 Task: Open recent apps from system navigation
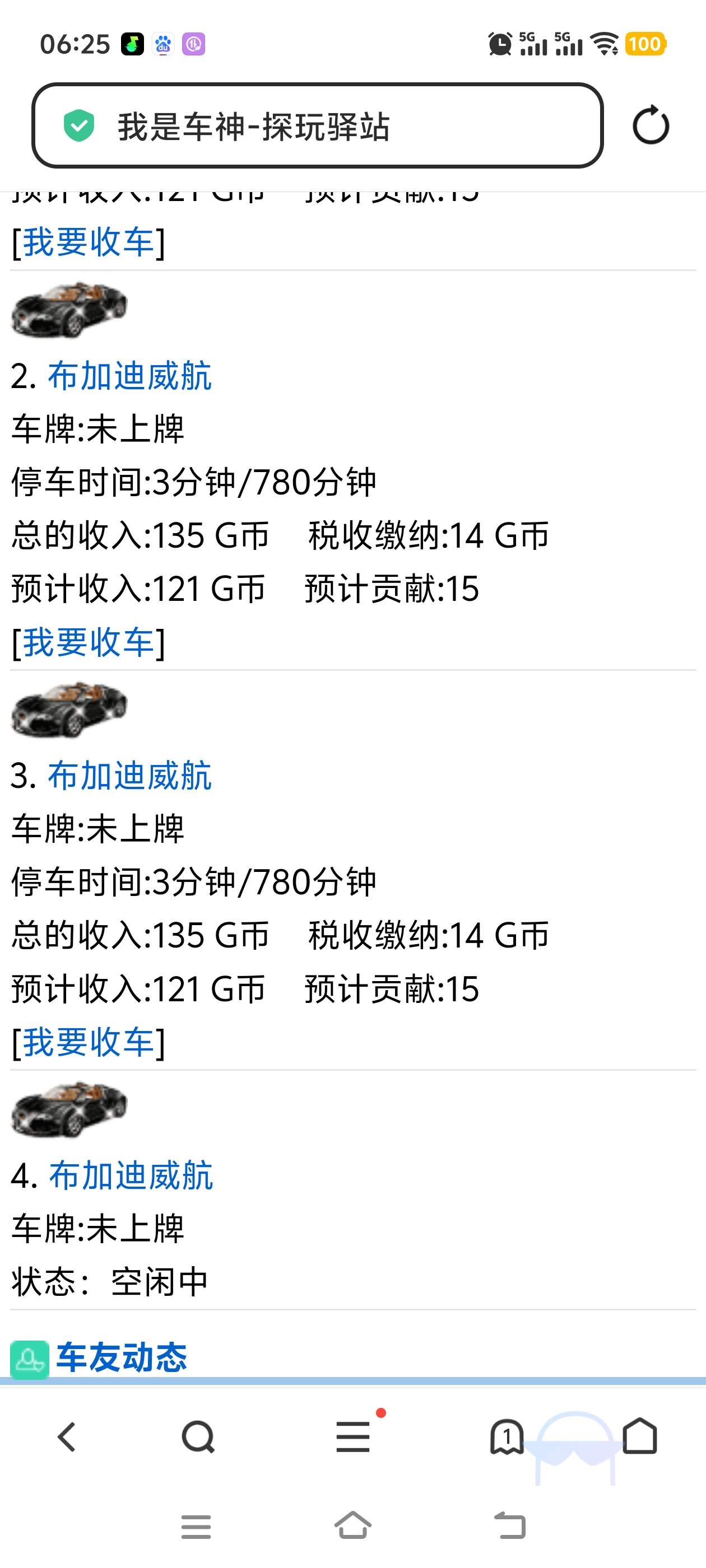196,1527
